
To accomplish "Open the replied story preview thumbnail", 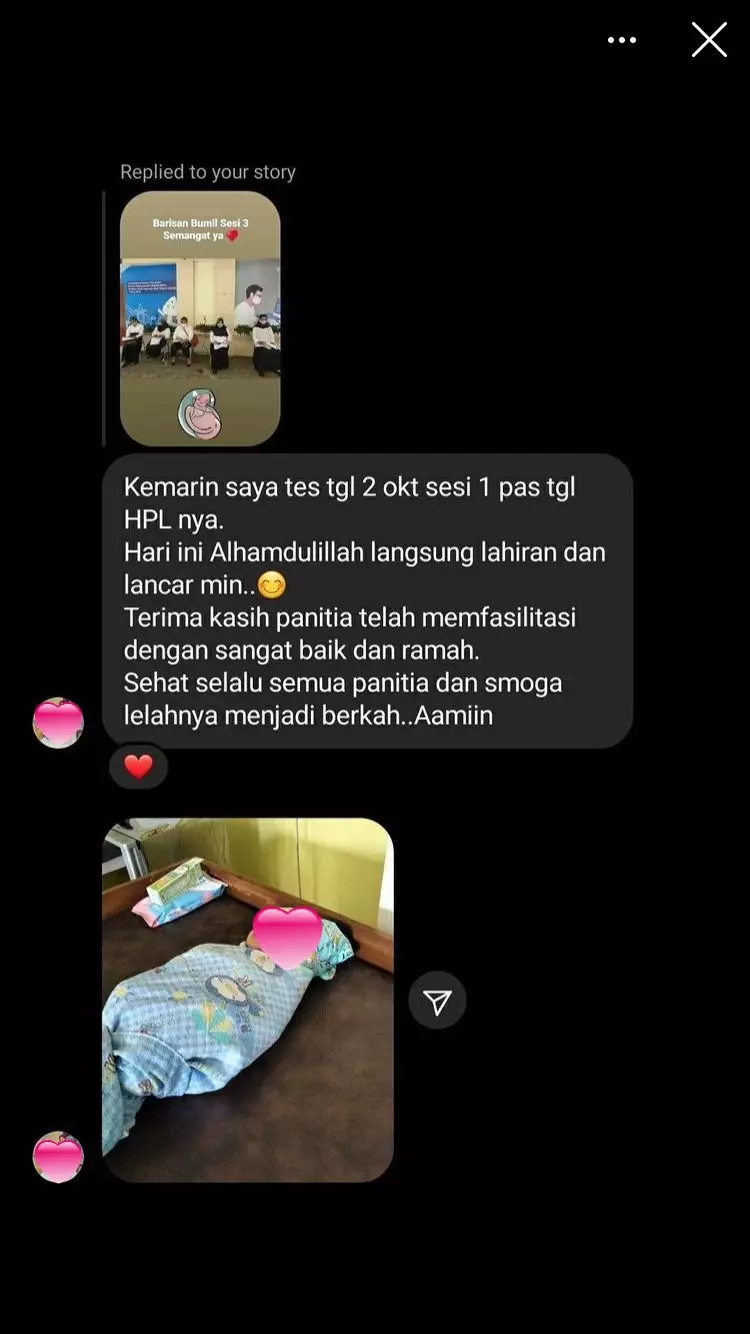I will click(199, 318).
